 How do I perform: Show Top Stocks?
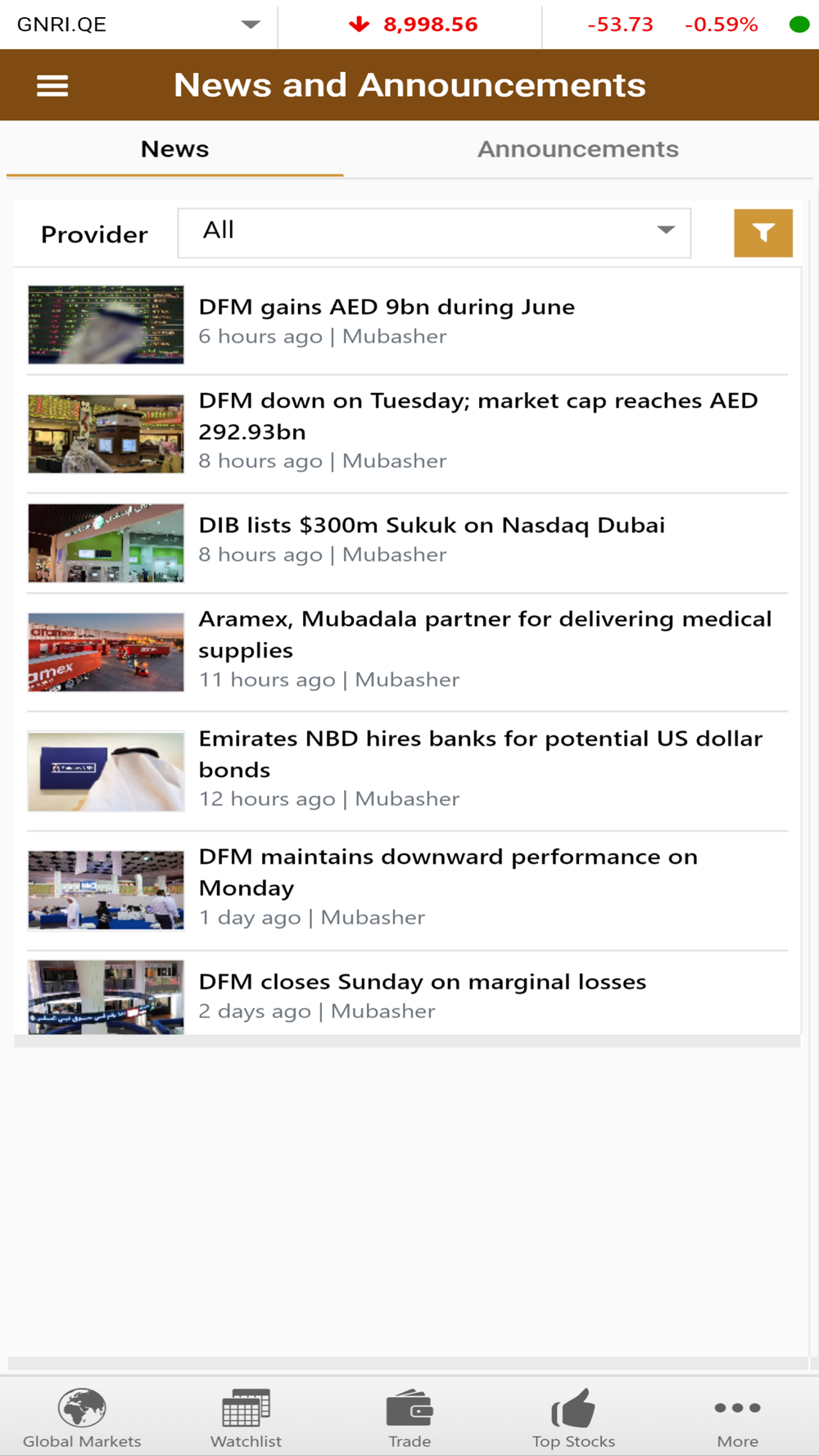click(x=573, y=1418)
